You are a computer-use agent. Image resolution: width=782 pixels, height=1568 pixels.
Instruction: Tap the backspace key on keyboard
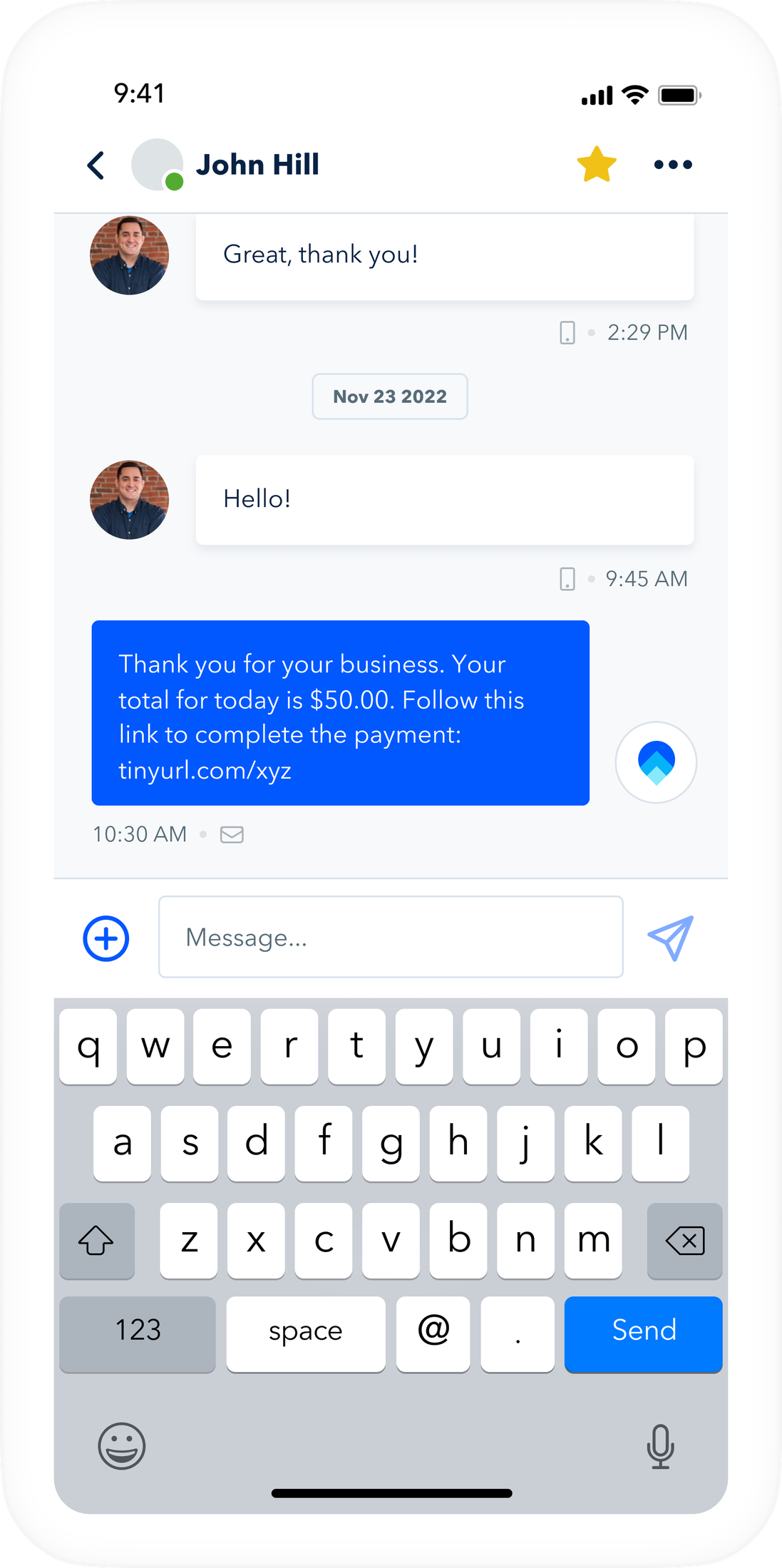click(684, 1241)
